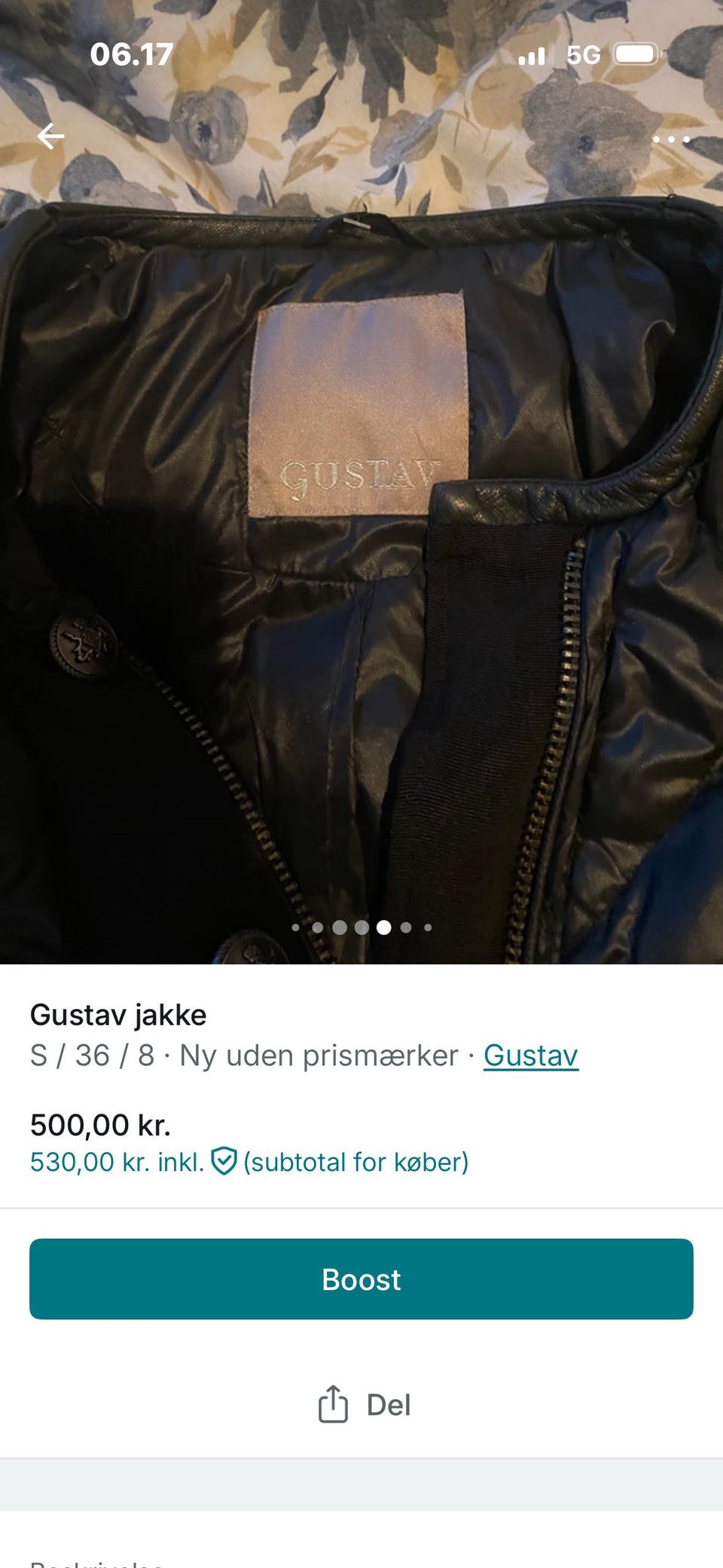The width and height of the screenshot is (723, 1568).
Task: Tap the signal strength indicator
Action: (x=535, y=55)
